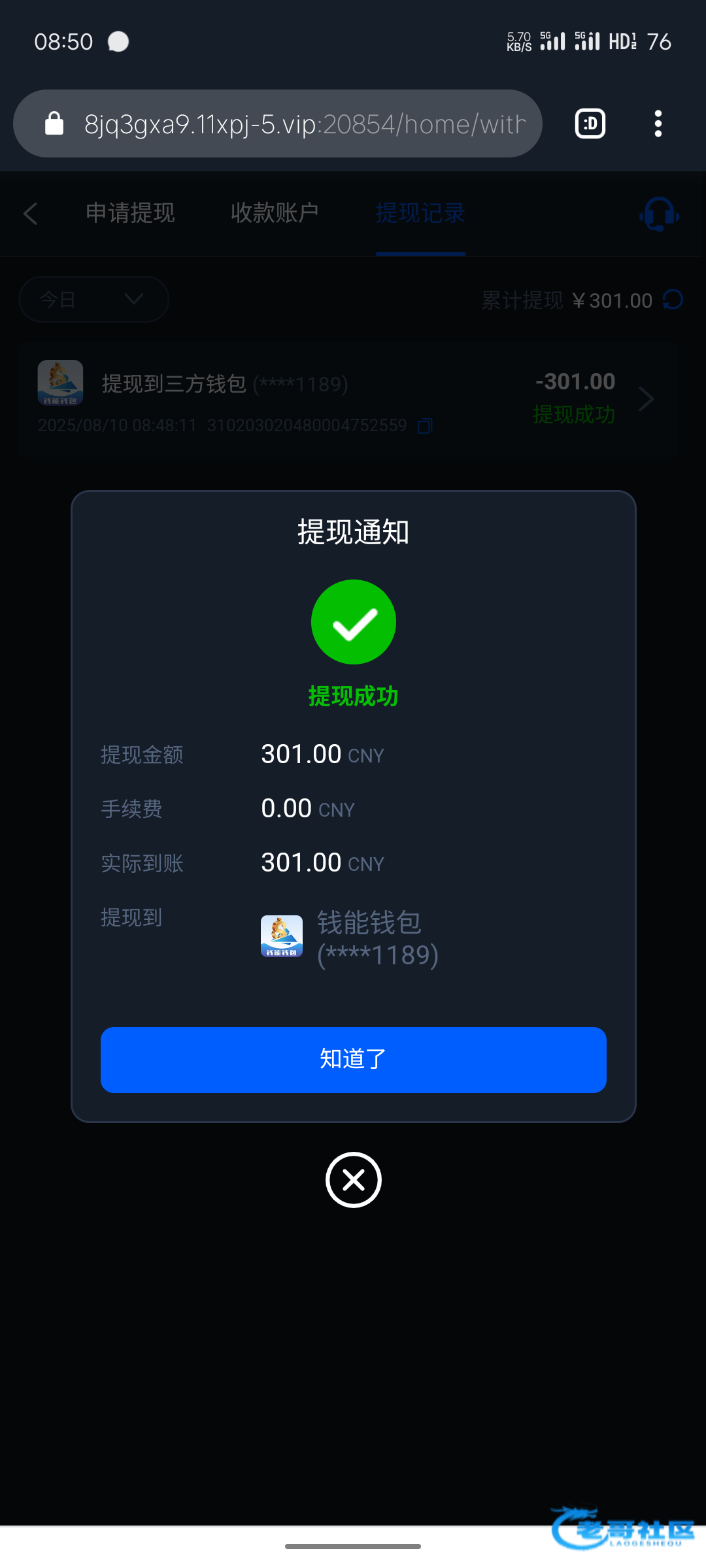Select the 提现记录 tab
Viewport: 706px width, 1568px height.
[420, 213]
